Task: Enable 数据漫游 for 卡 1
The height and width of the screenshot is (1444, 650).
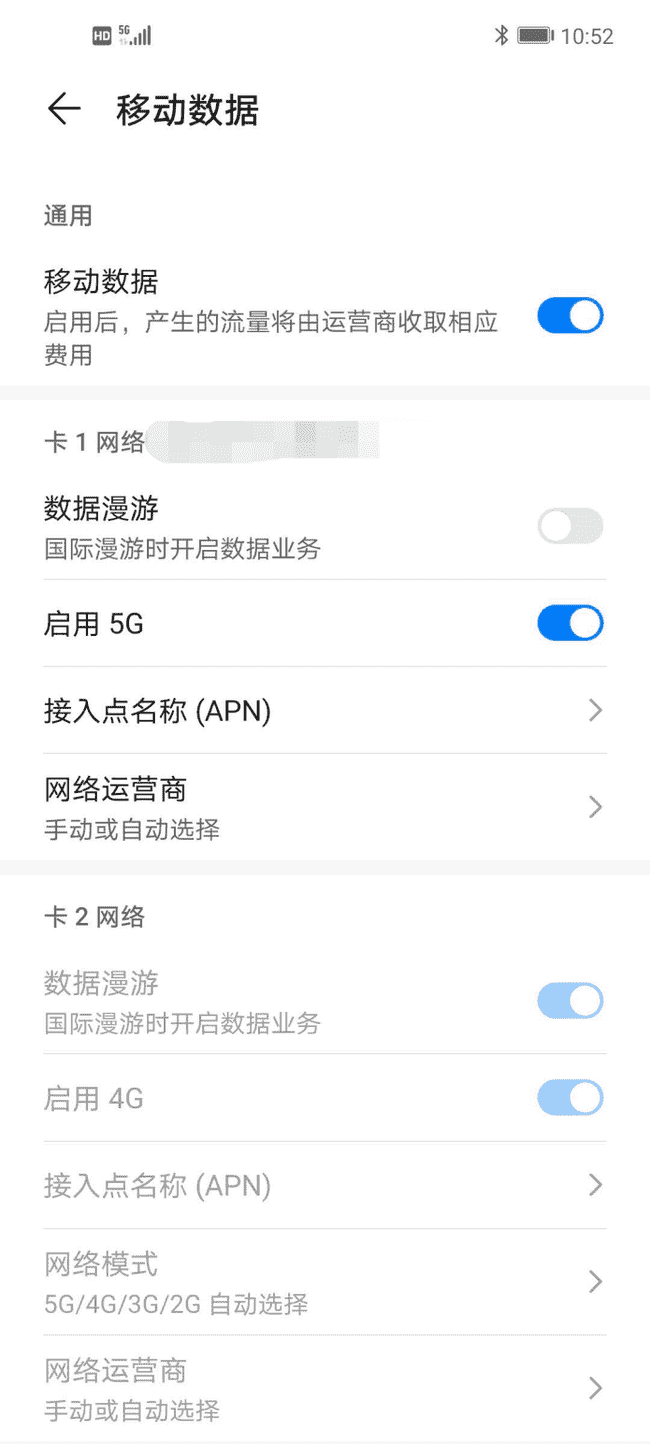Action: [x=570, y=526]
